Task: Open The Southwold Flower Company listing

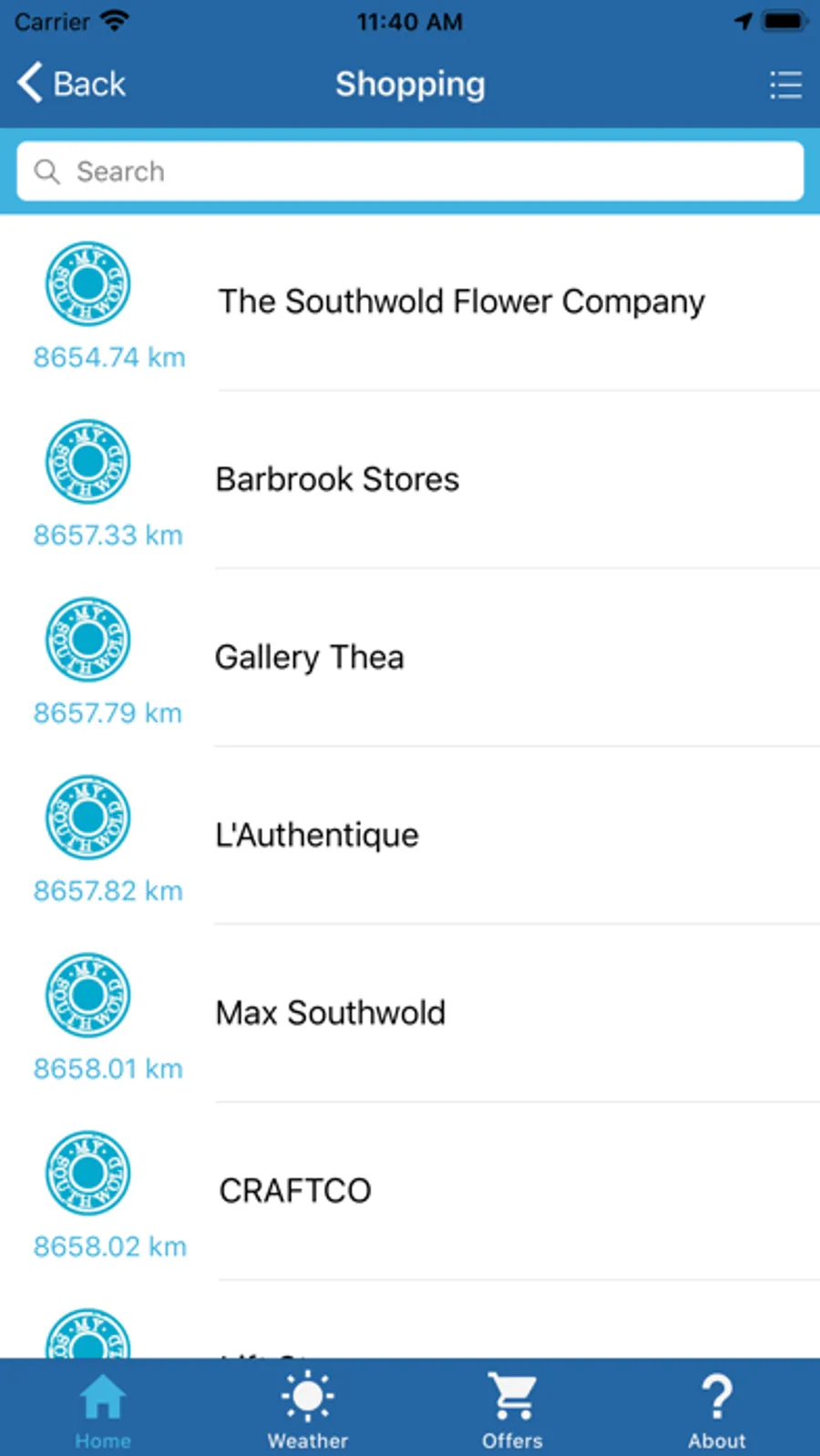Action: [x=461, y=302]
